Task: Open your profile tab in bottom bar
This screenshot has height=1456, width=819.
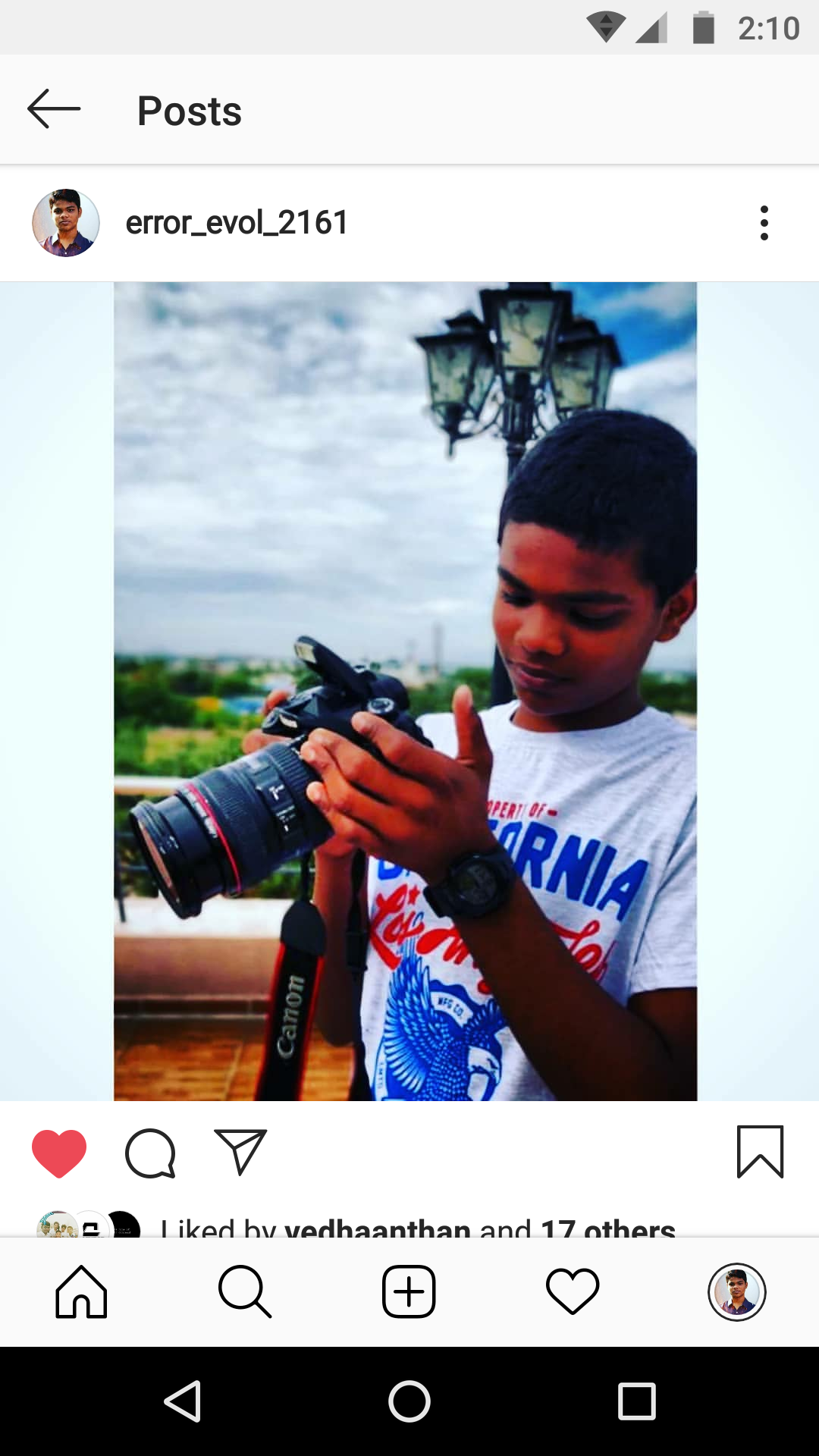Action: [x=737, y=1291]
